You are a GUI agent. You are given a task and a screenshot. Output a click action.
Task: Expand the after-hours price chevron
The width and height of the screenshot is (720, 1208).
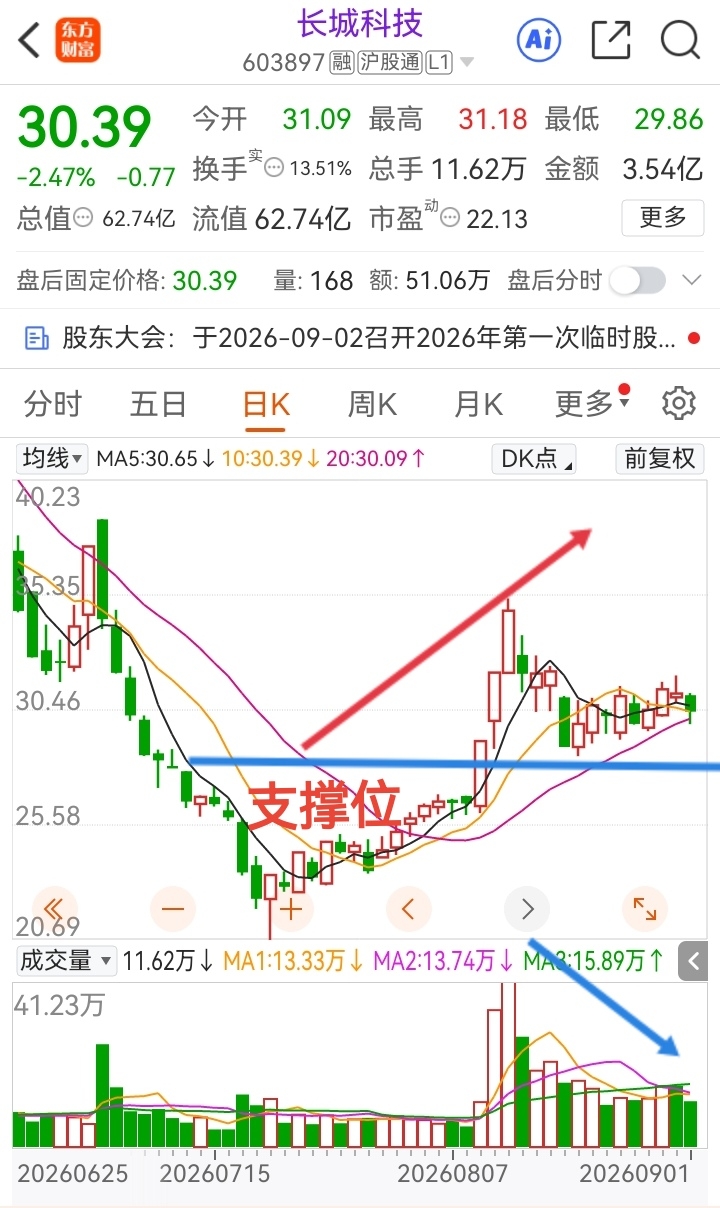pyautogui.click(x=692, y=281)
